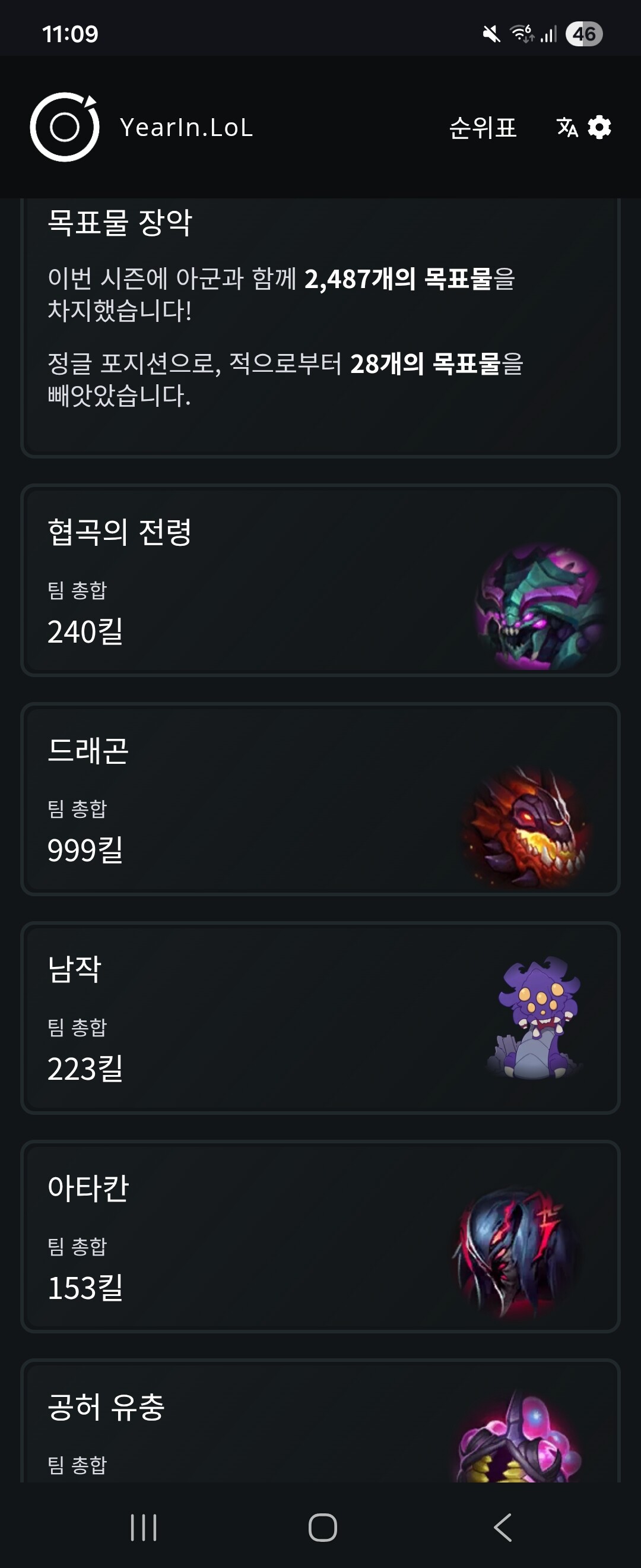Open the language translate icon
This screenshot has height=1568, width=641.
tap(567, 127)
